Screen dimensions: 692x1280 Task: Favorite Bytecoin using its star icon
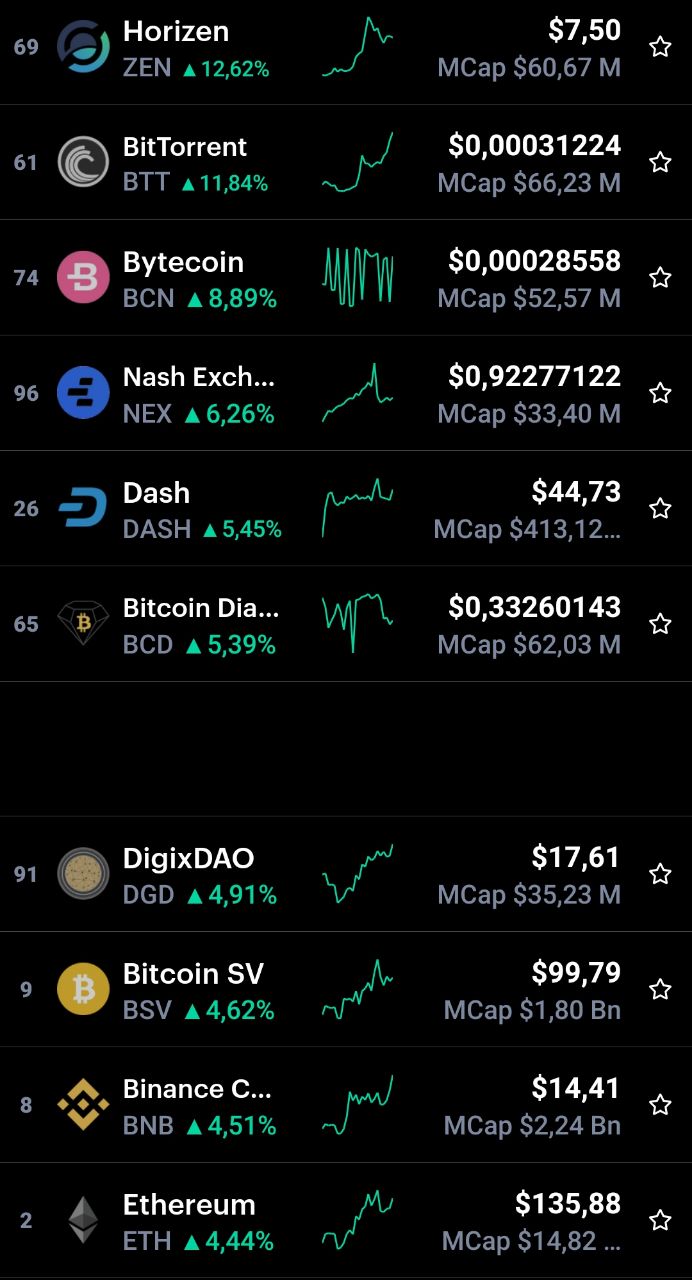click(660, 278)
